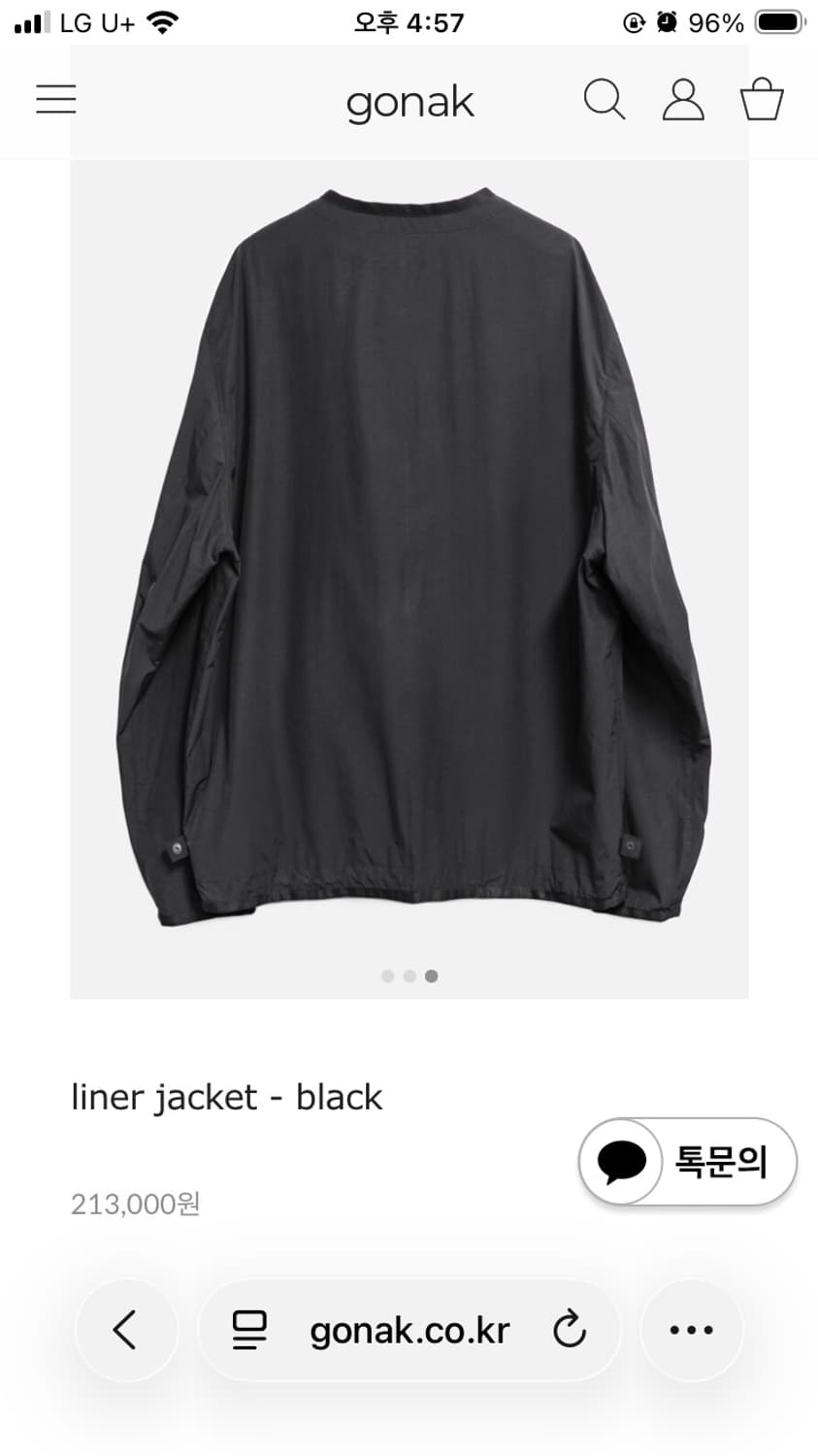Open the account profile icon
This screenshot has width=818, height=1456.
683,99
